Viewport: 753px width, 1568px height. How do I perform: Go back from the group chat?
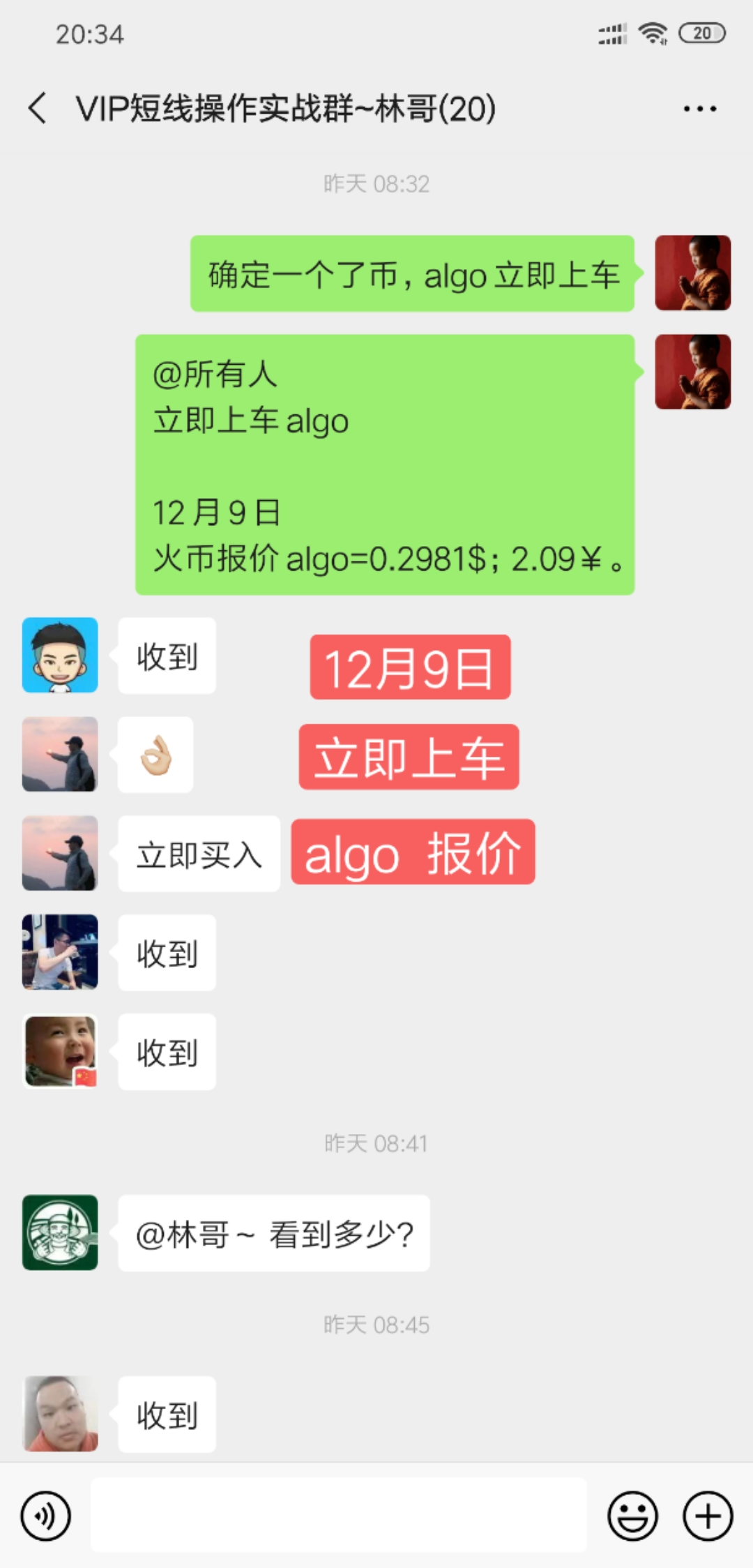(38, 109)
